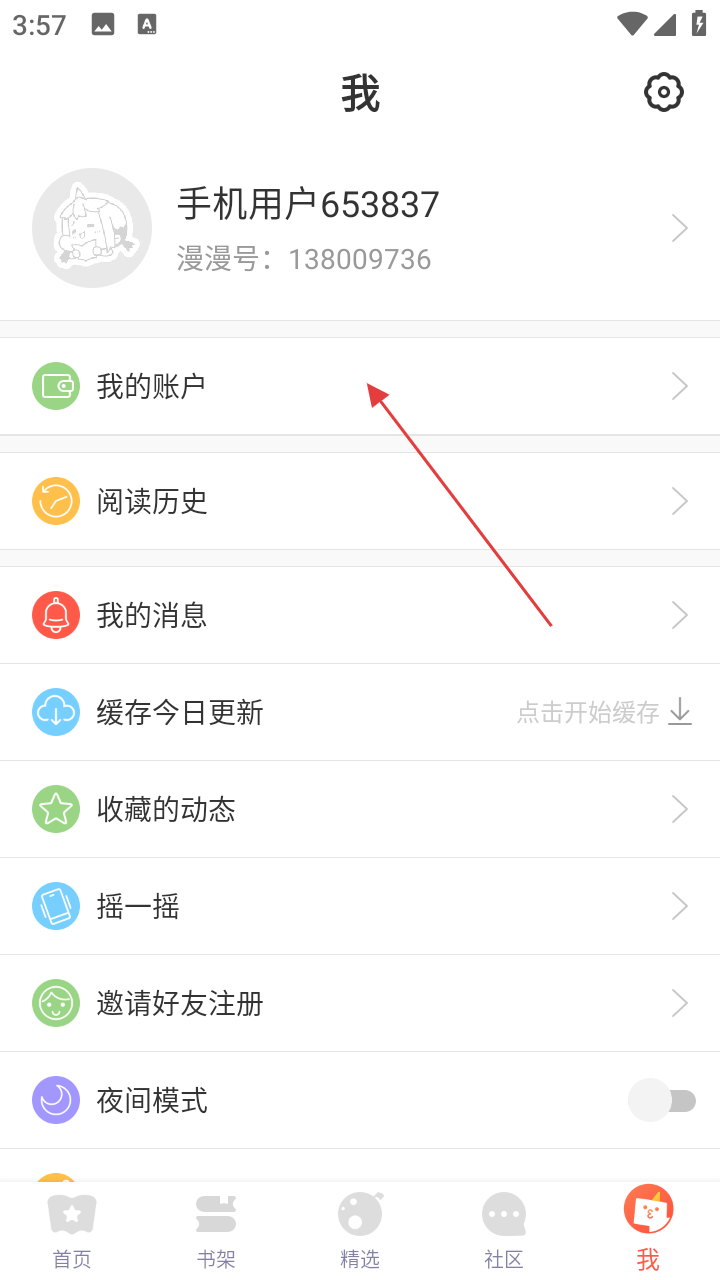Viewport: 720px width, 1280px height.
Task: Open the profile of 手机用户653837
Action: [x=360, y=228]
